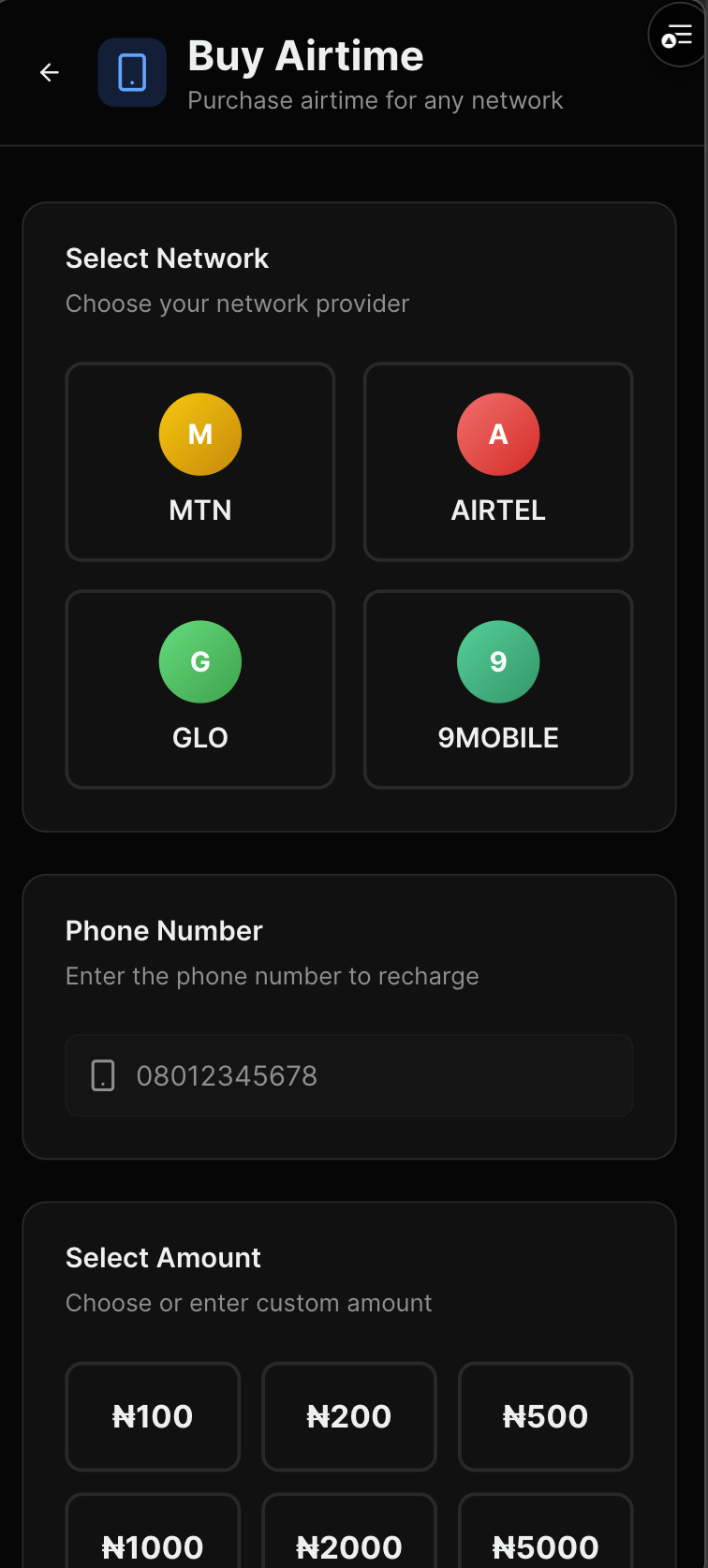Click the yellow M icon for MTN
The height and width of the screenshot is (1568, 708).
pyautogui.click(x=199, y=434)
